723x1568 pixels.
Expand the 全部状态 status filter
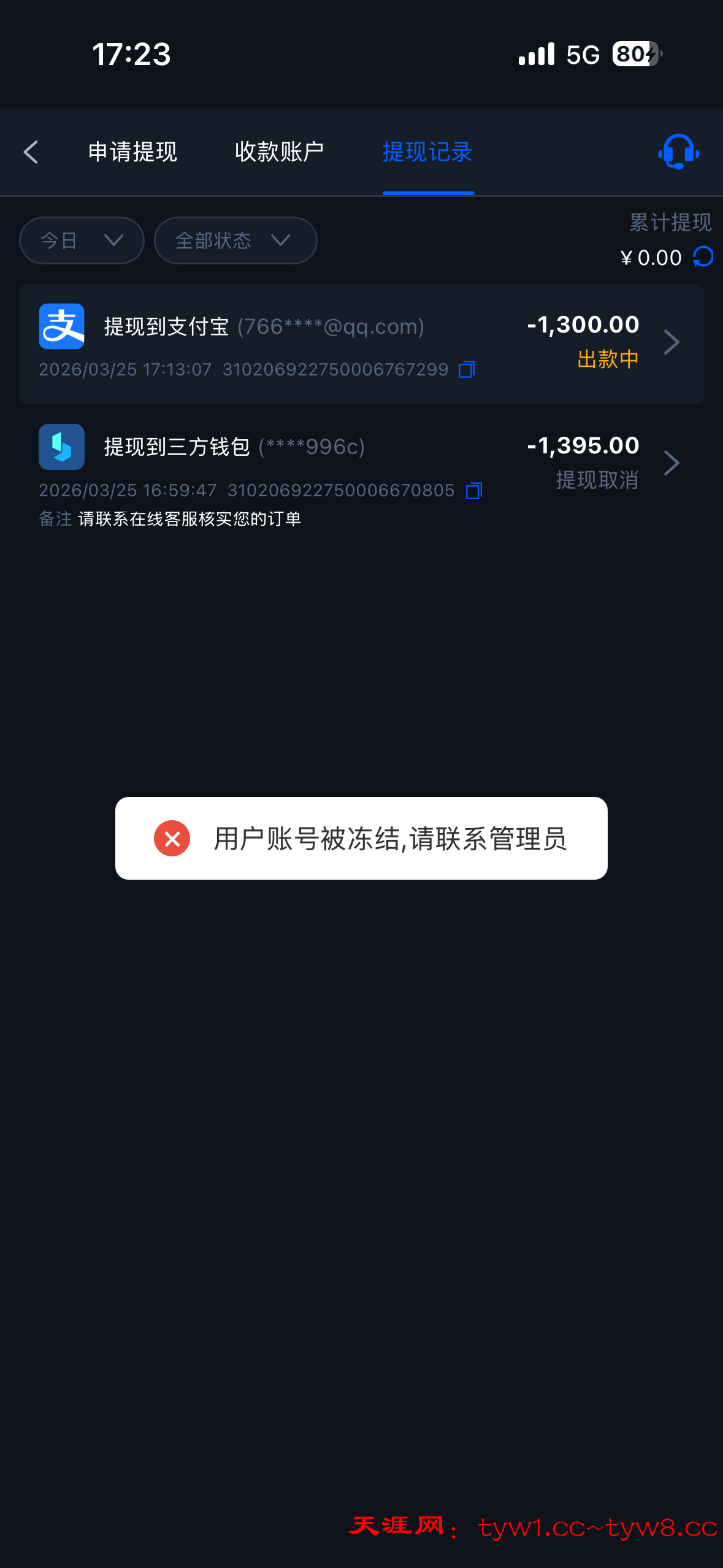(235, 240)
